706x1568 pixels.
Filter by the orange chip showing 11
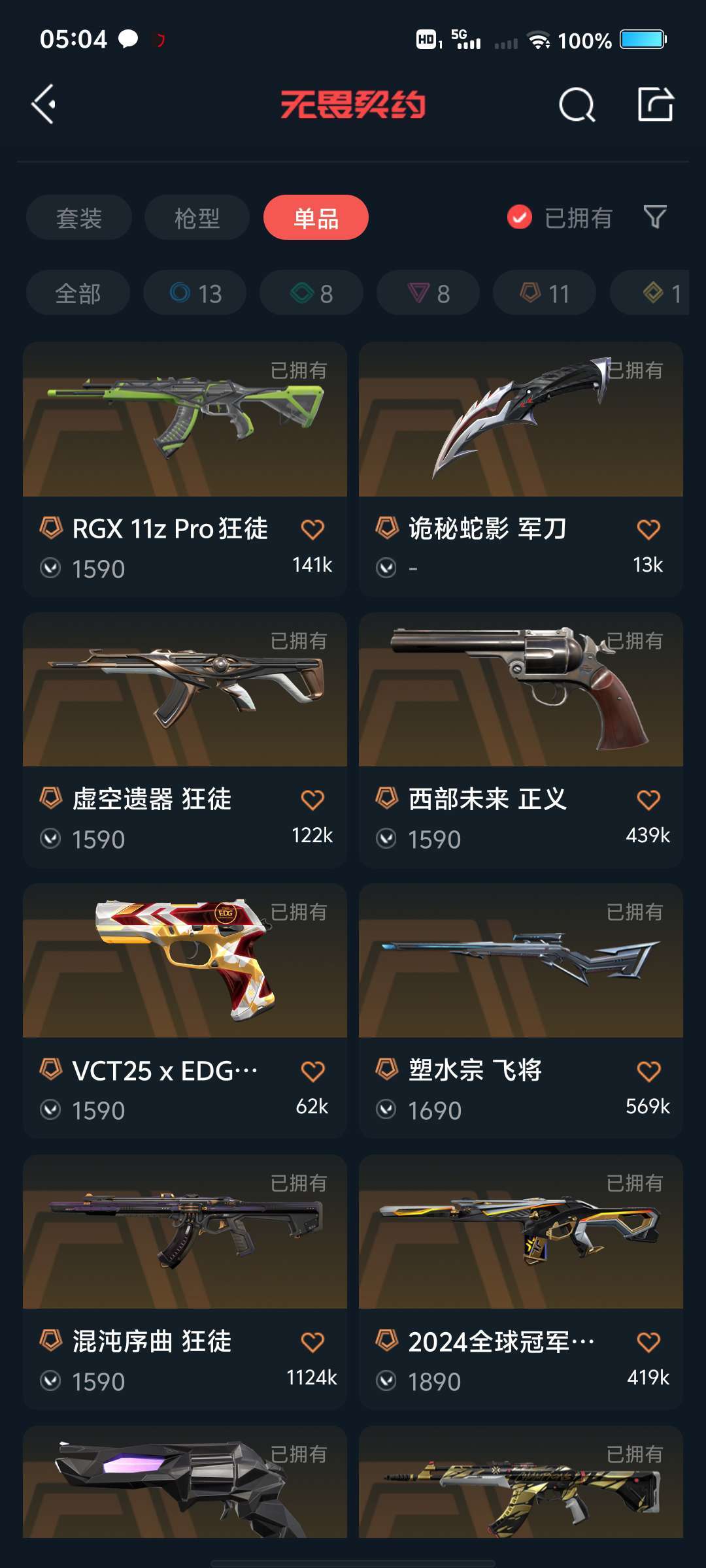tap(545, 293)
